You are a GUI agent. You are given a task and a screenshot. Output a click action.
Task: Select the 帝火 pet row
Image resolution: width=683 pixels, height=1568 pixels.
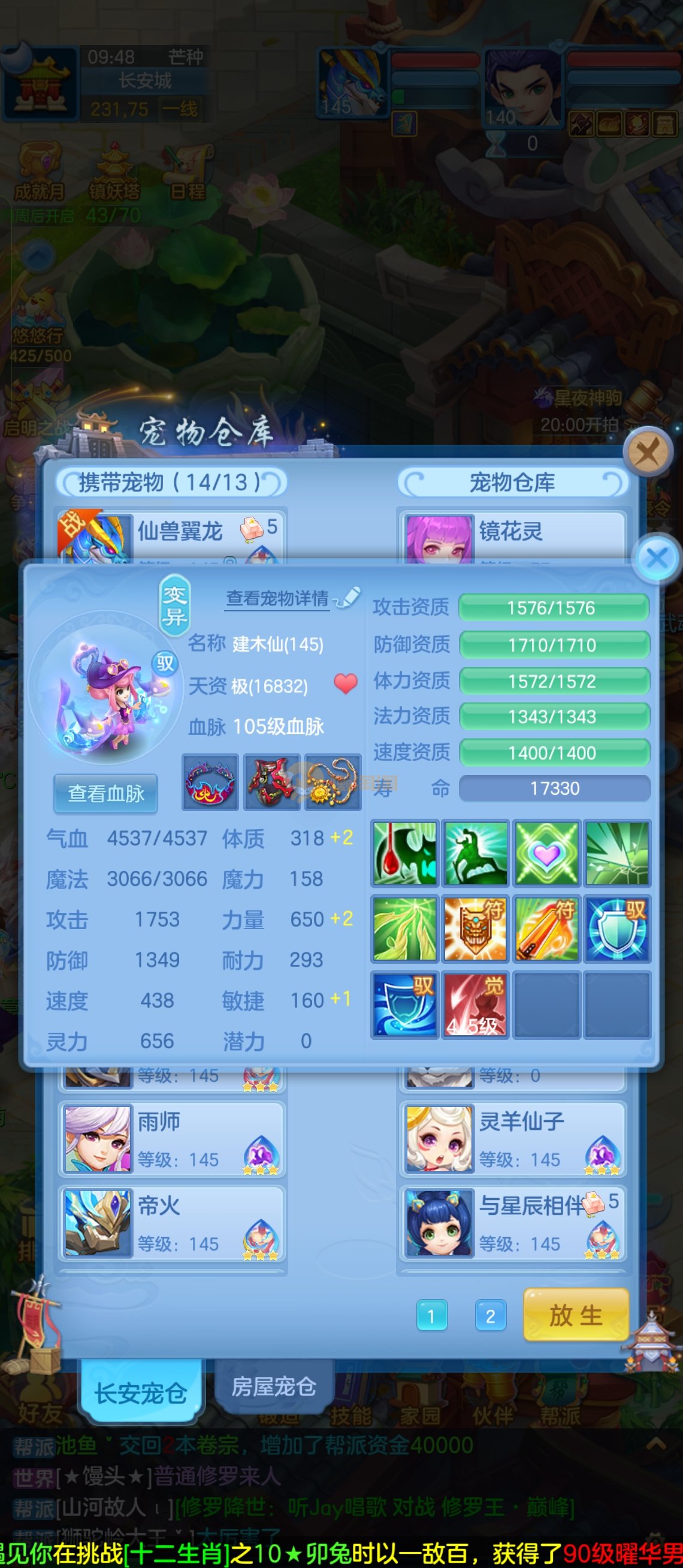click(x=171, y=1223)
